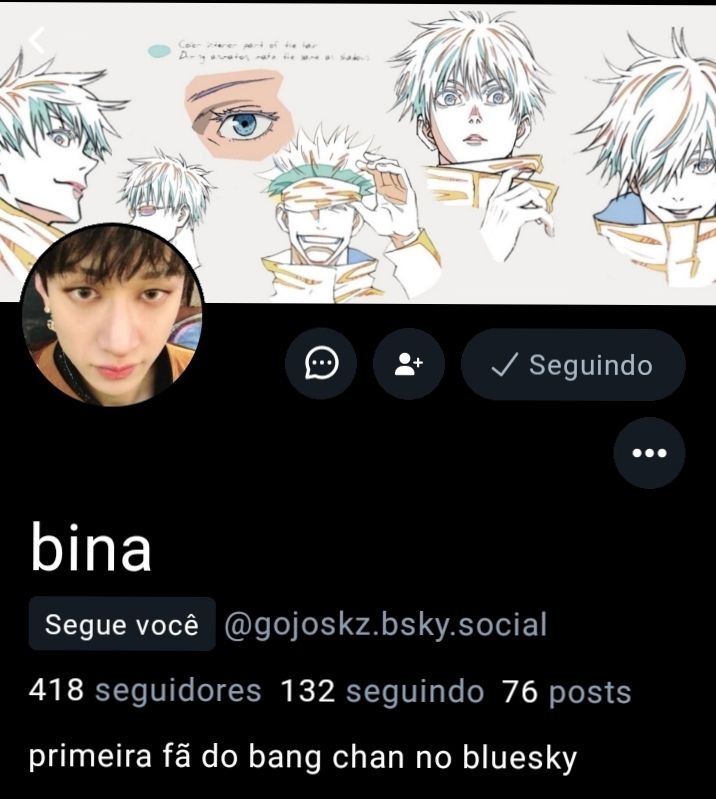Open the three-dot more options menu
The width and height of the screenshot is (716, 799).
(x=649, y=453)
